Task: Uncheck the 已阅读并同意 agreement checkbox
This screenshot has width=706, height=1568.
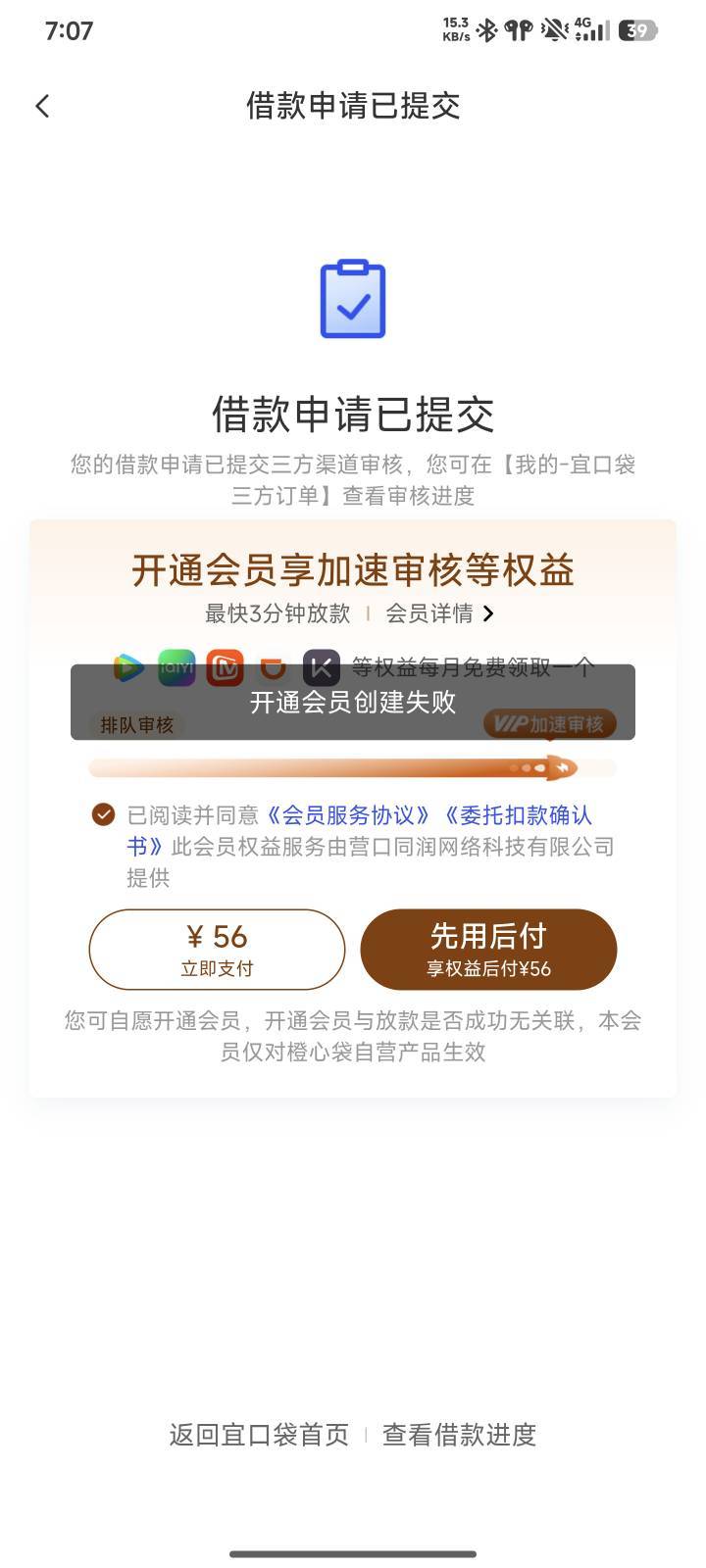Action: 103,814
